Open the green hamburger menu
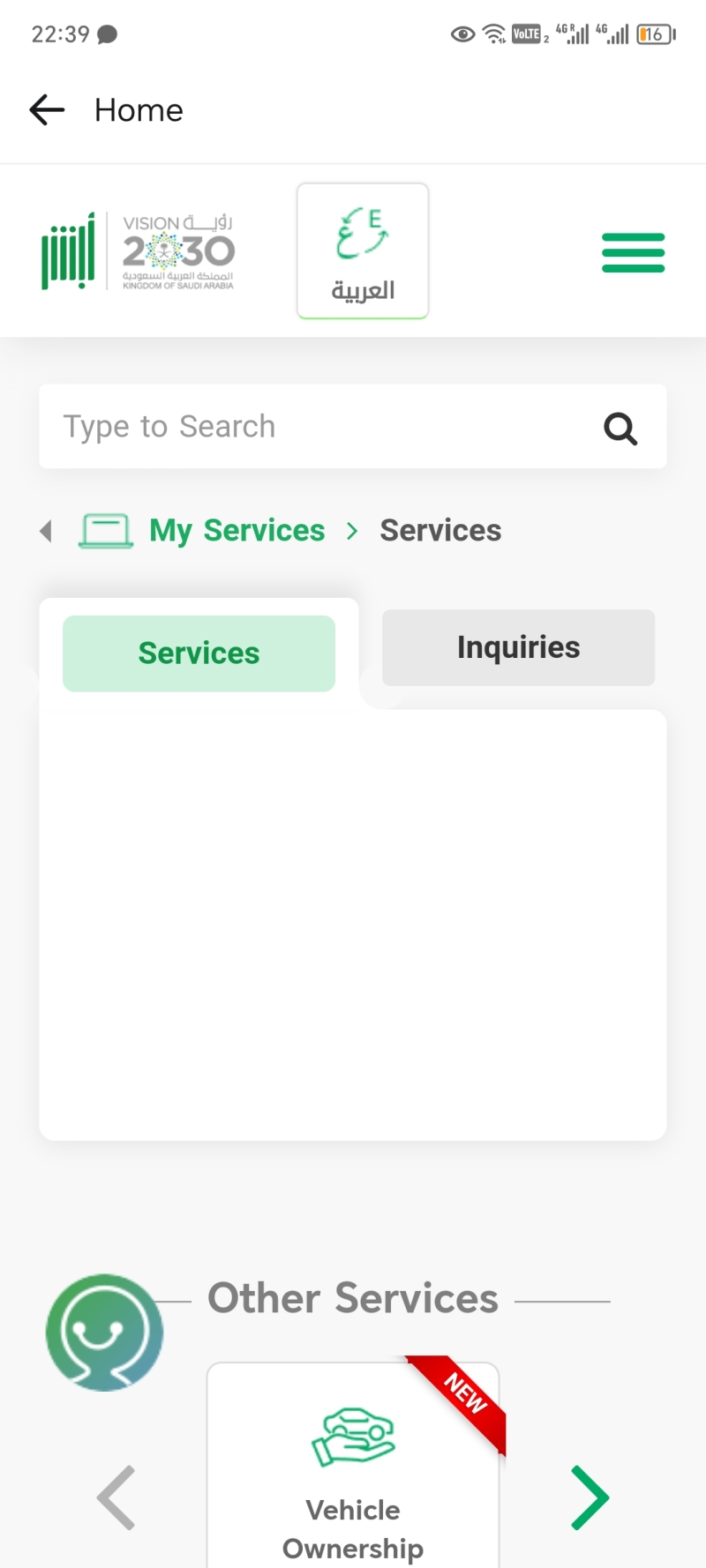 click(633, 253)
